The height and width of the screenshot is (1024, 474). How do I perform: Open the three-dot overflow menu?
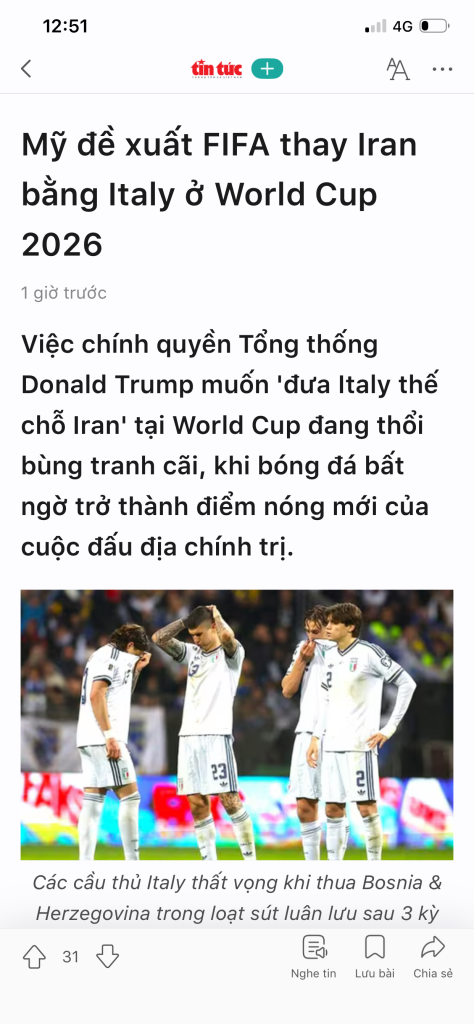pyautogui.click(x=442, y=69)
